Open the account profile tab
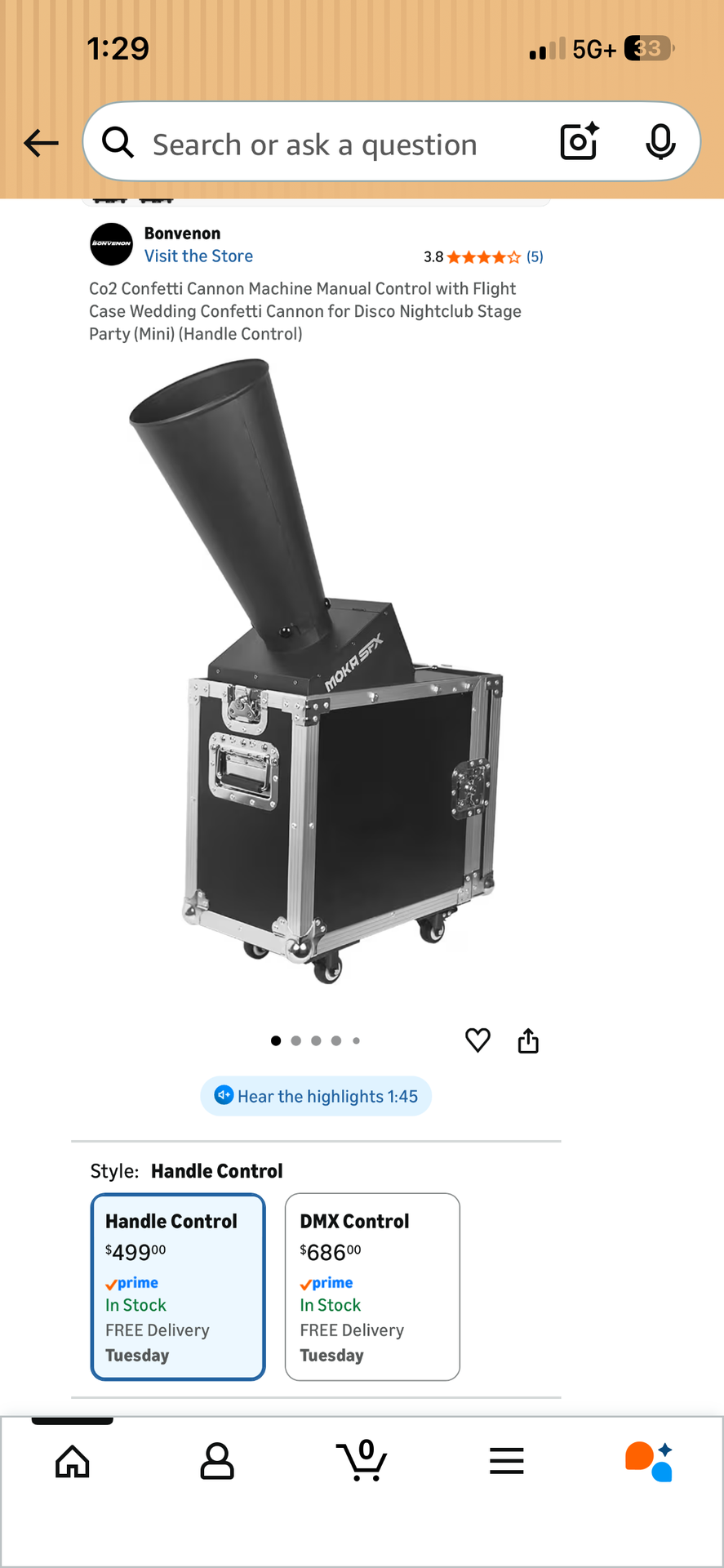The width and height of the screenshot is (724, 1568). [217, 1462]
